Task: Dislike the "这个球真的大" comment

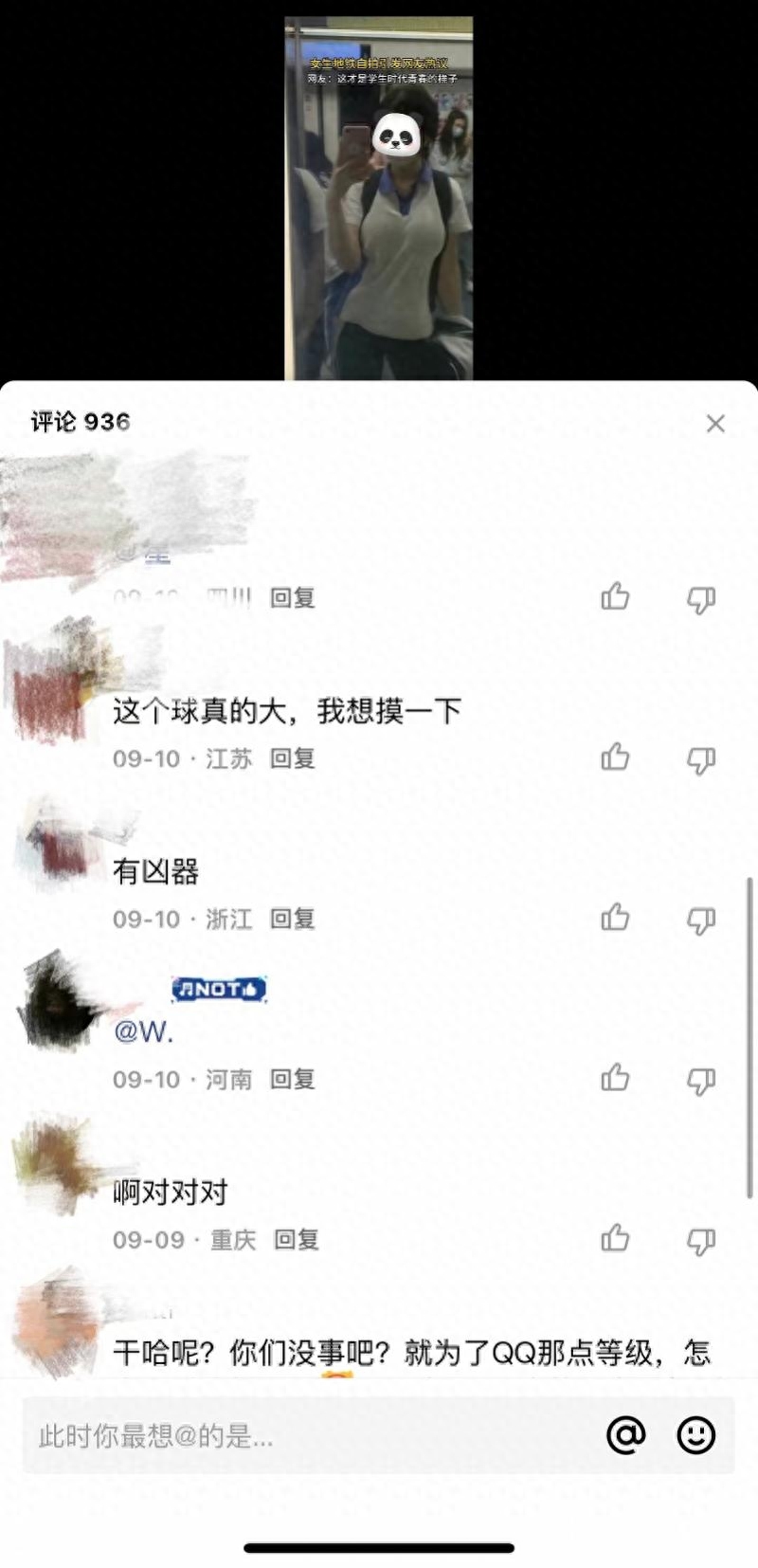Action: (701, 757)
